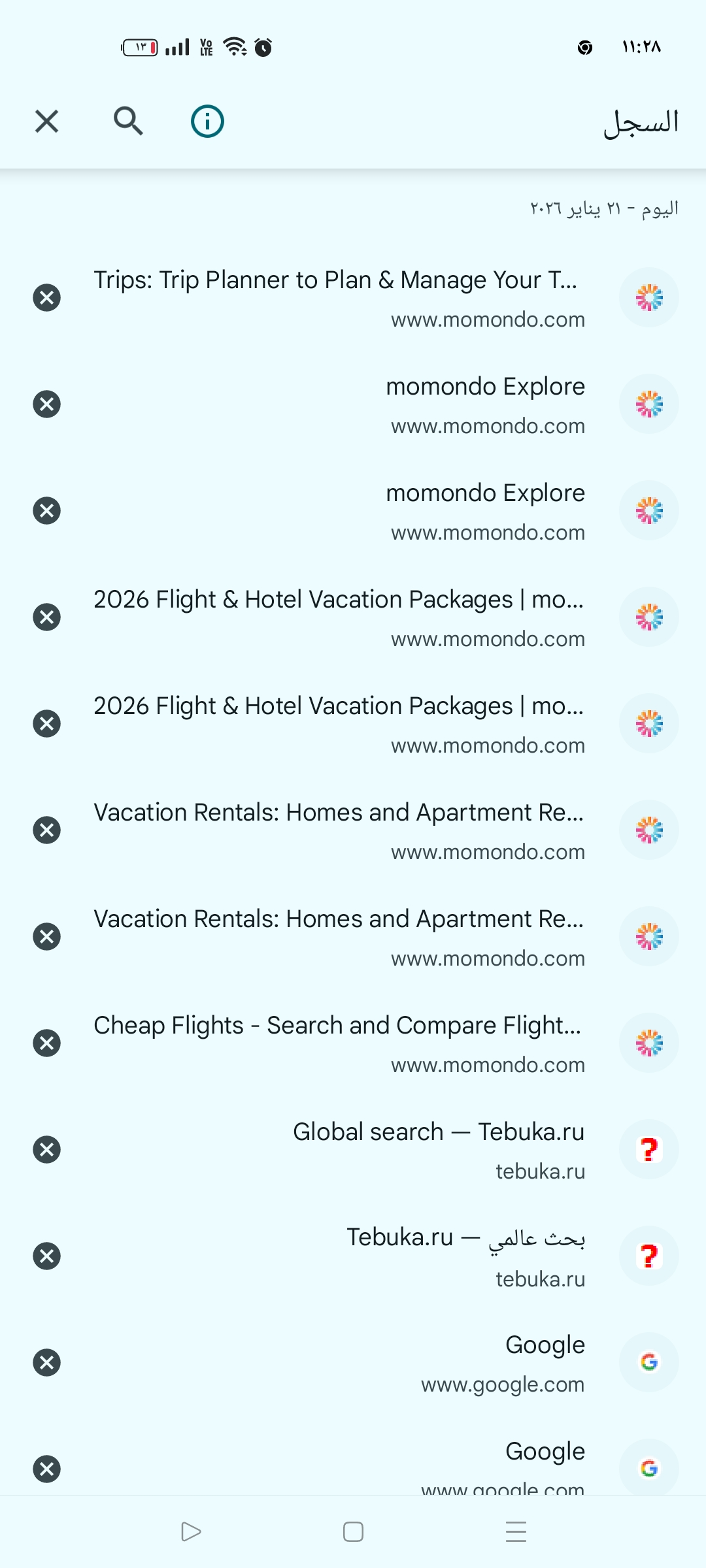The width and height of the screenshot is (706, 1568).
Task: Remove Global search — Tebuka.ru from history
Action: (46, 1150)
